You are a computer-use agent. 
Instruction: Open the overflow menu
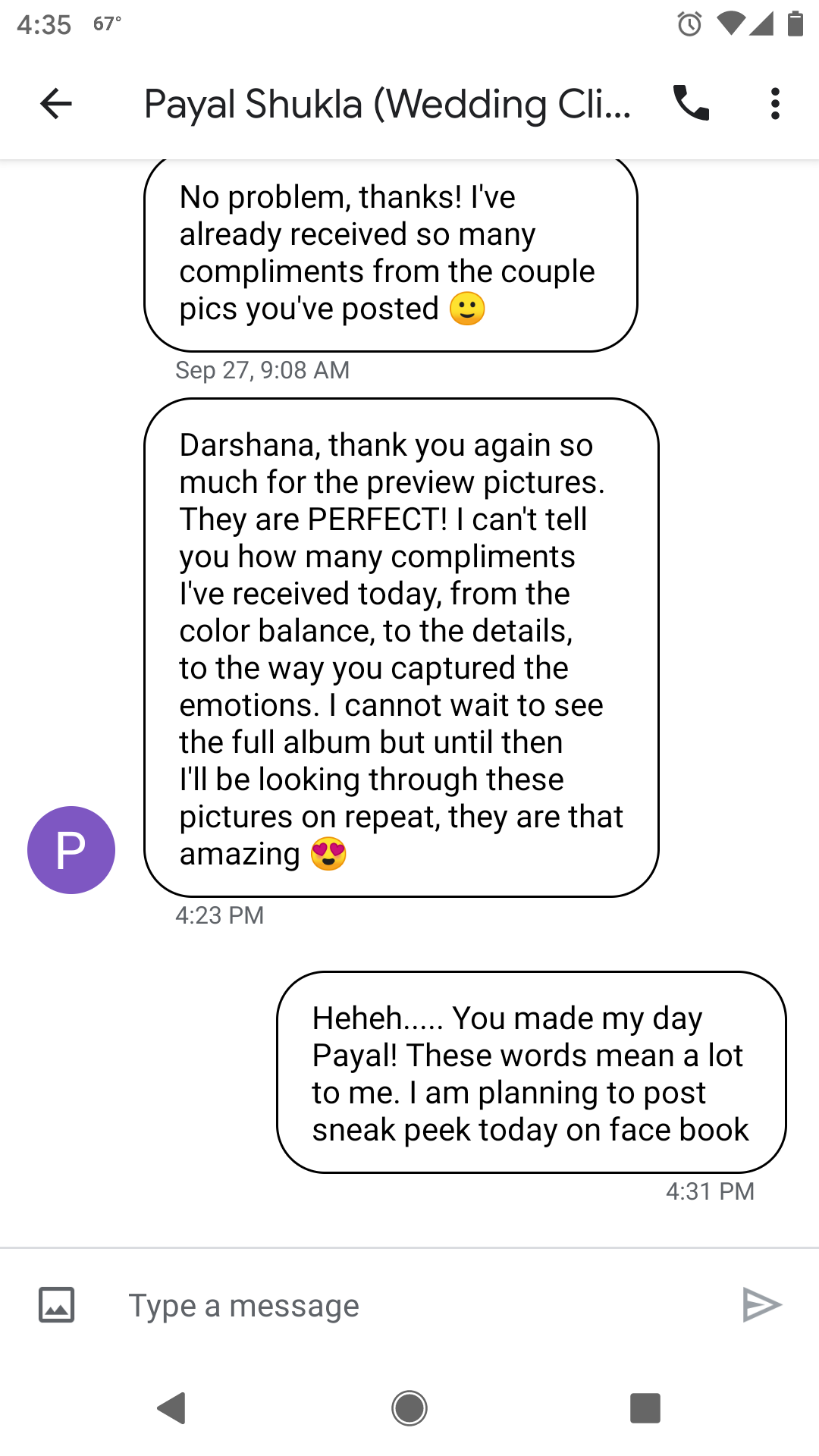(x=774, y=104)
